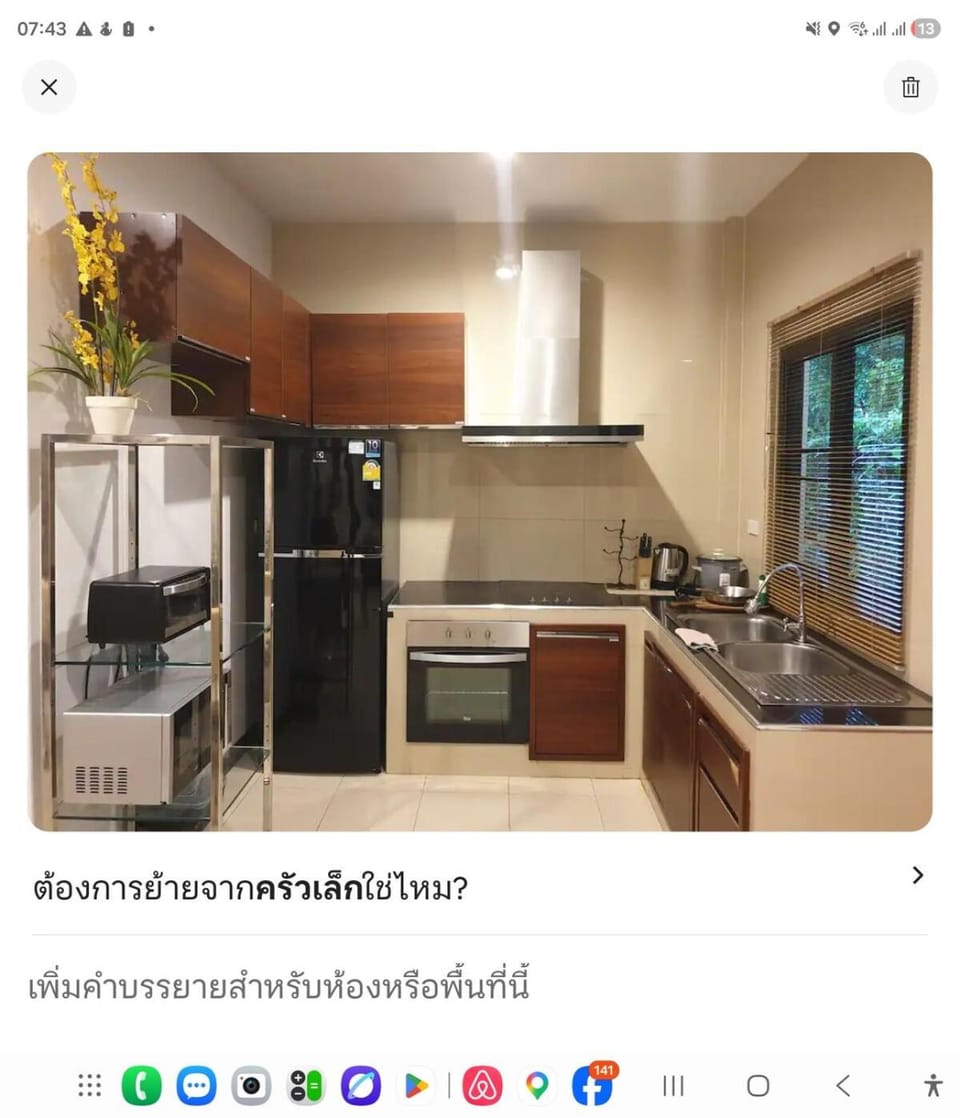The width and height of the screenshot is (960, 1118).
Task: Open the Calculator app in taskbar
Action: (x=306, y=1086)
